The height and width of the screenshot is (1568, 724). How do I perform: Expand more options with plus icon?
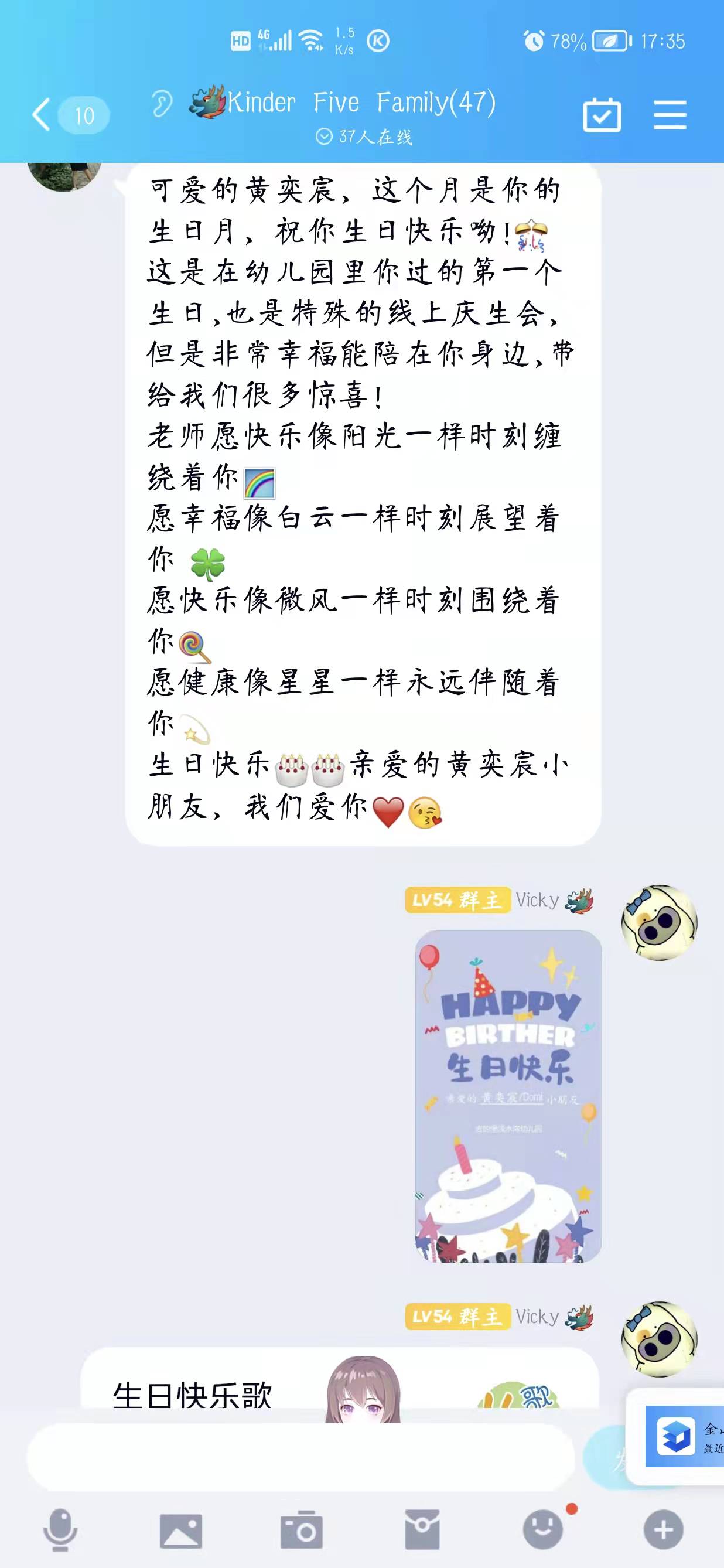(663, 1529)
